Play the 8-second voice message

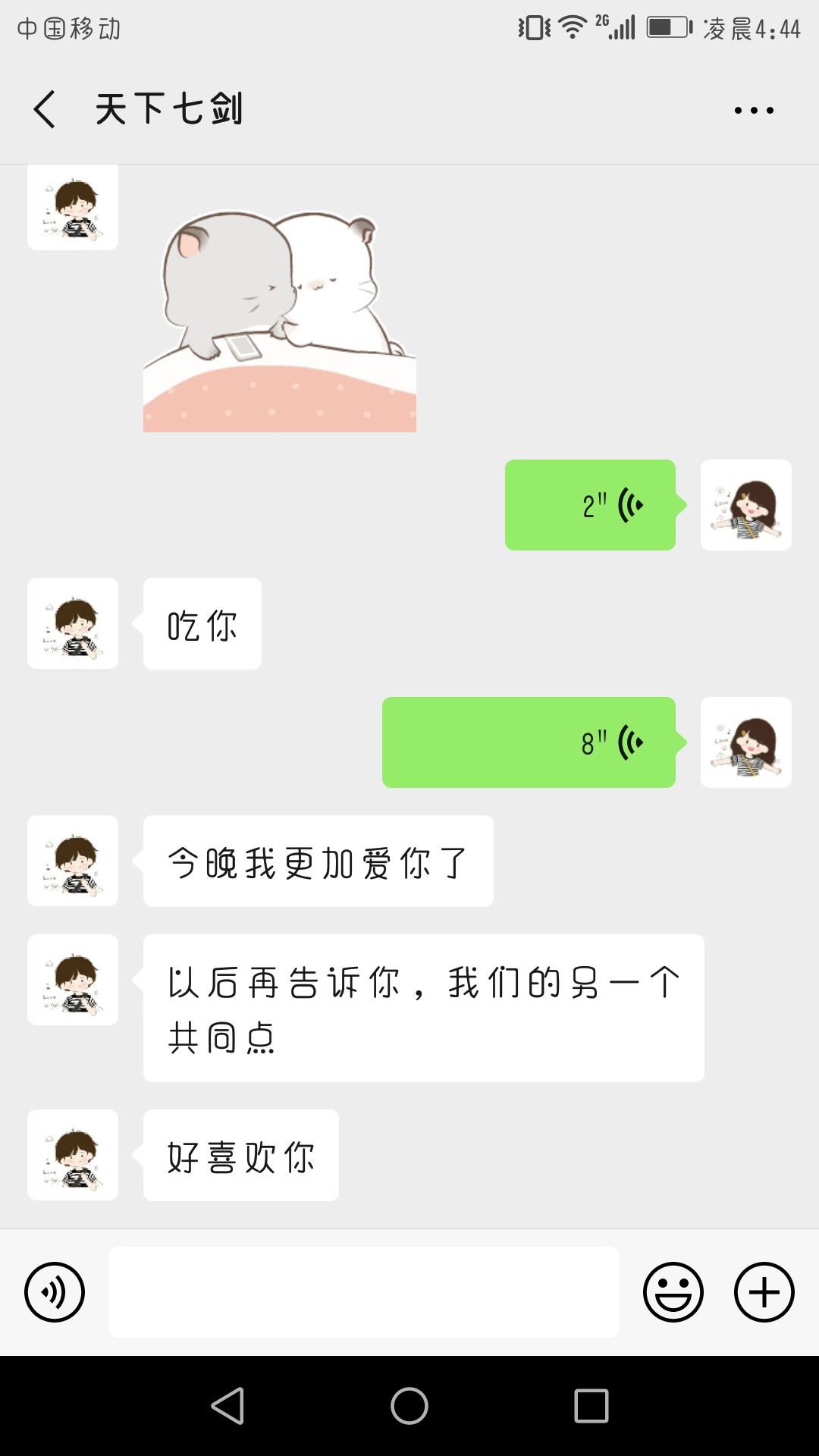[529, 742]
